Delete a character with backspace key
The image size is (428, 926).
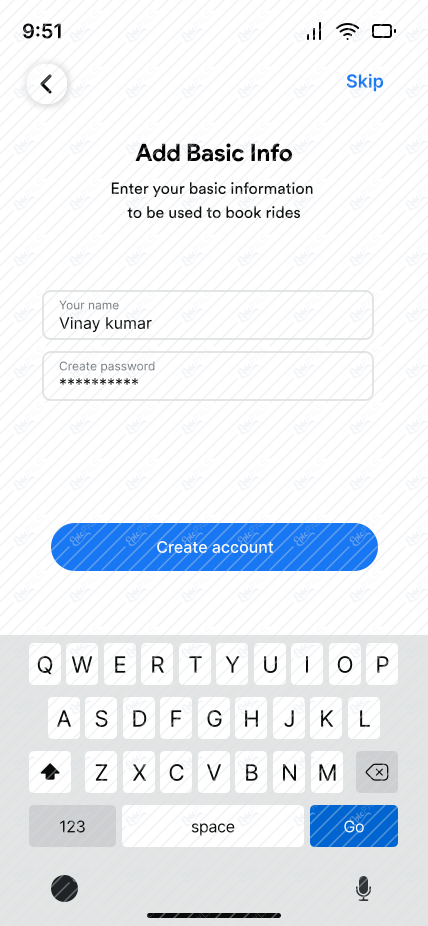click(x=377, y=772)
